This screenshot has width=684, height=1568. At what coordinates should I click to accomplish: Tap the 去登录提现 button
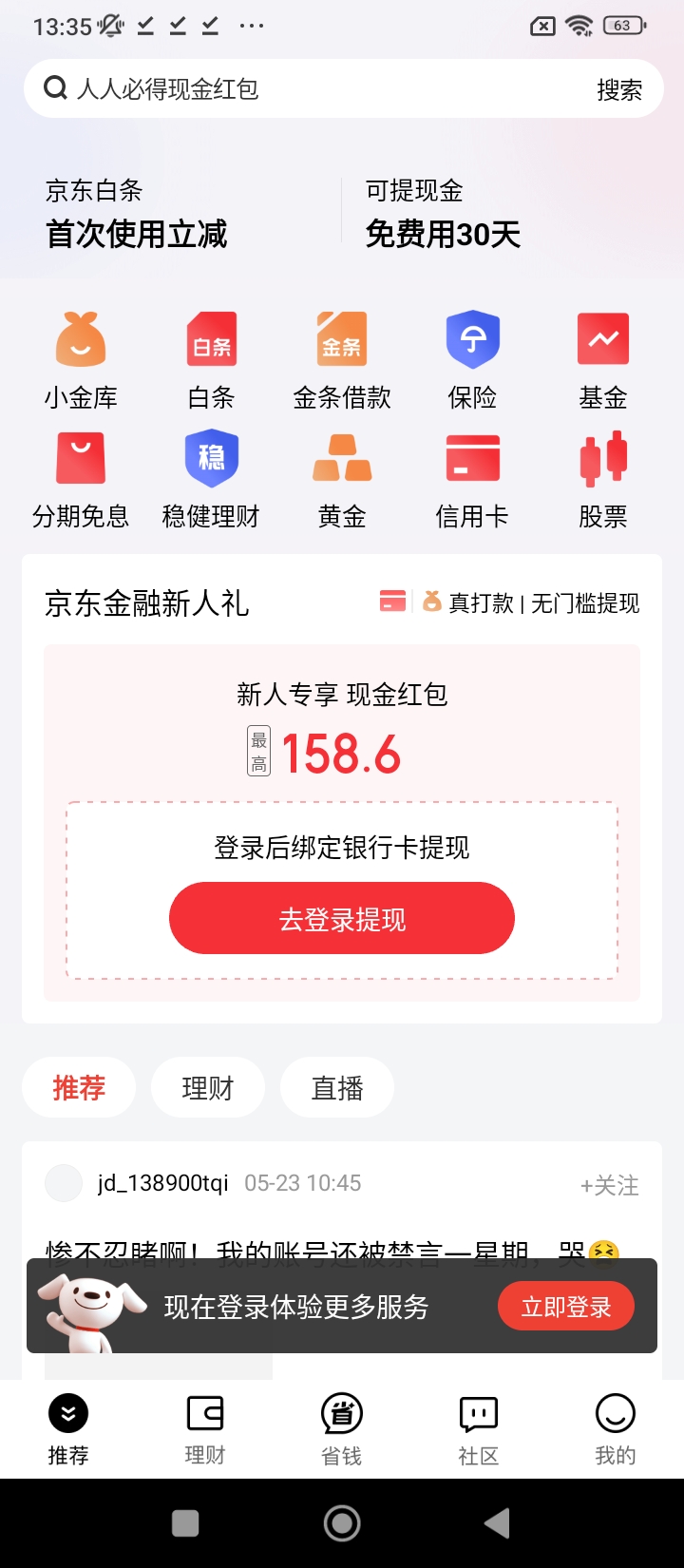tap(342, 918)
